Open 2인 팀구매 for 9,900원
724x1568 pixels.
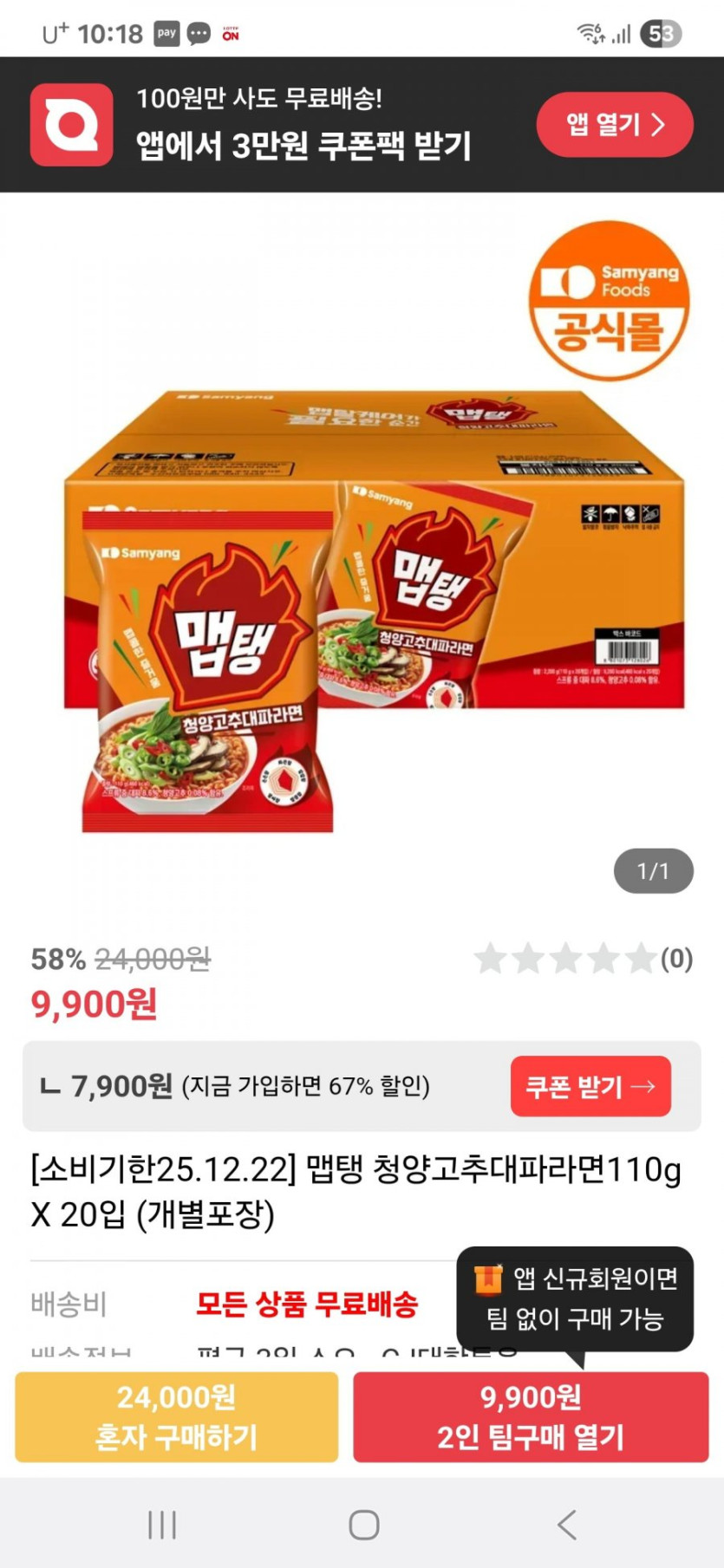click(x=531, y=1416)
